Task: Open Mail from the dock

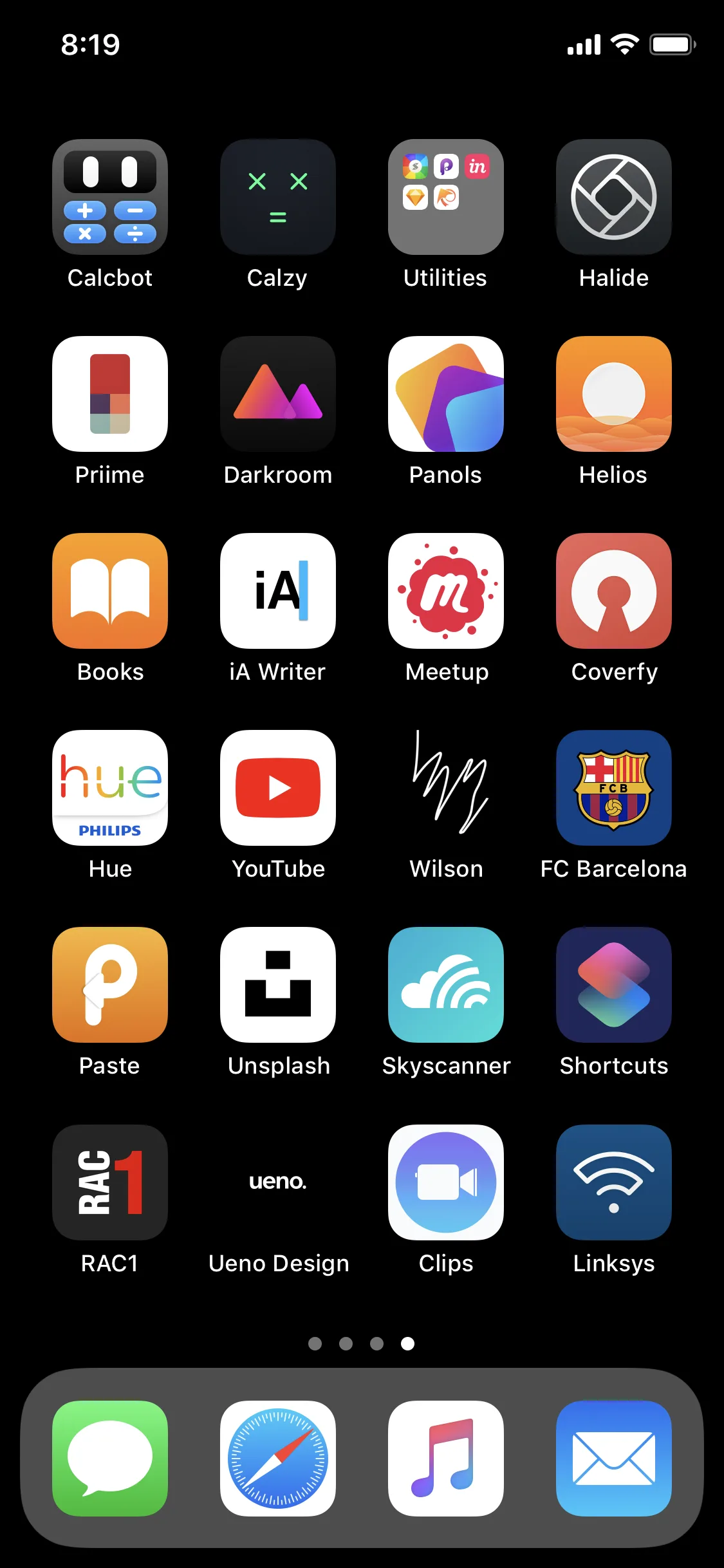Action: tap(614, 1459)
